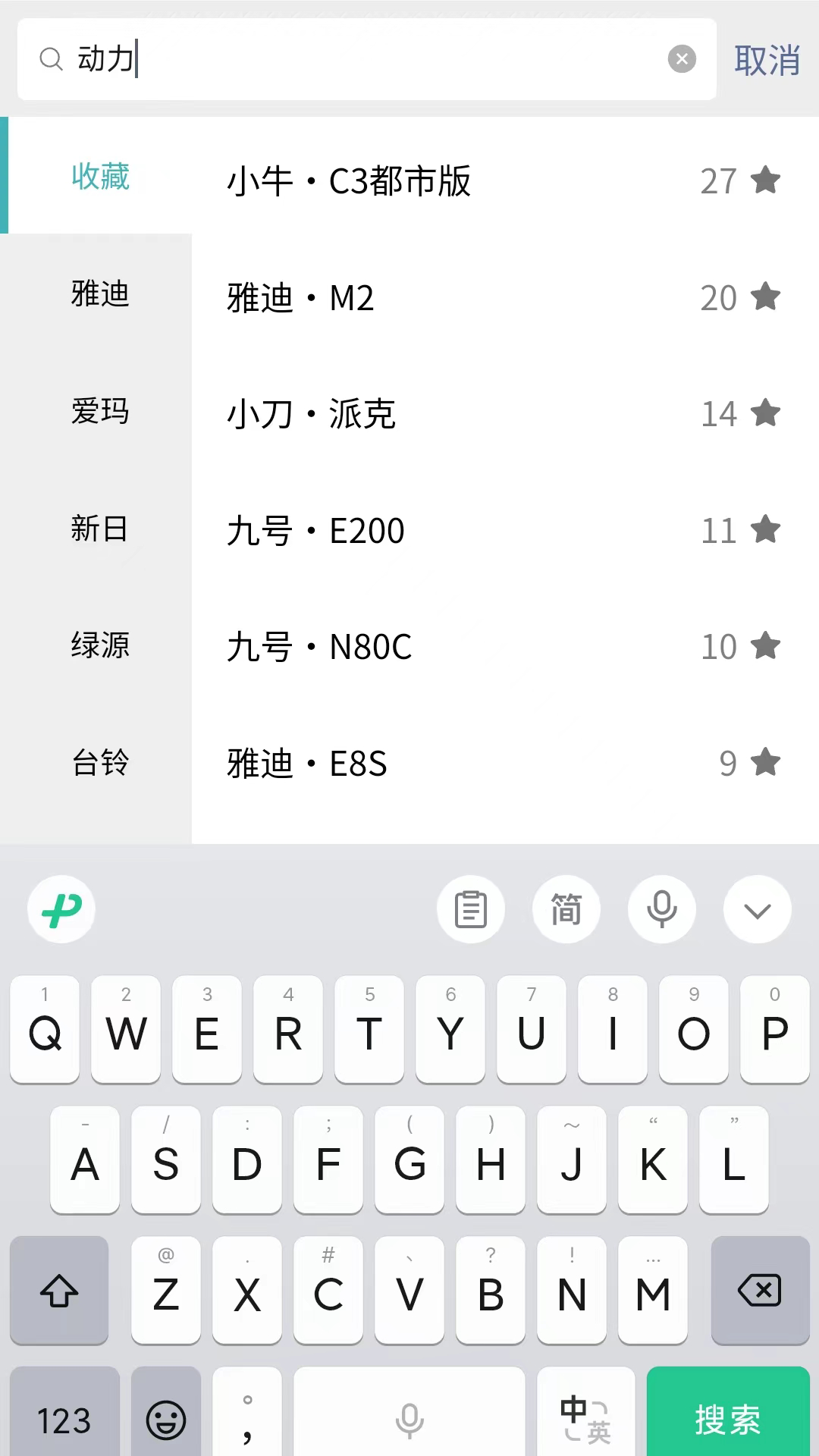Viewport: 819px width, 1456px height.
Task: Open the input method's clipboard panel
Action: coord(471,909)
